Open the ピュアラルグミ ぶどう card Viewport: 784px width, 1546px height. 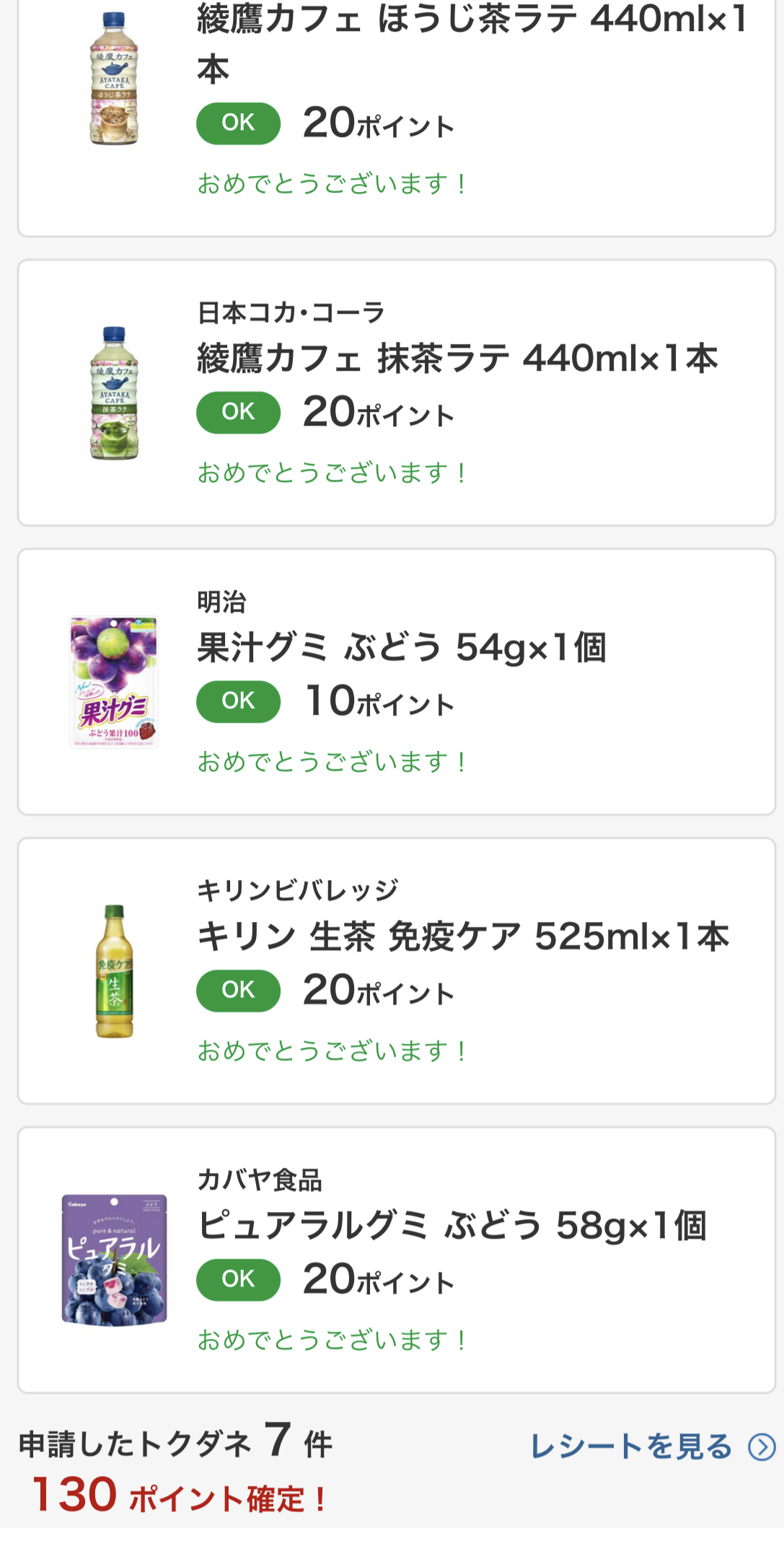click(397, 1260)
